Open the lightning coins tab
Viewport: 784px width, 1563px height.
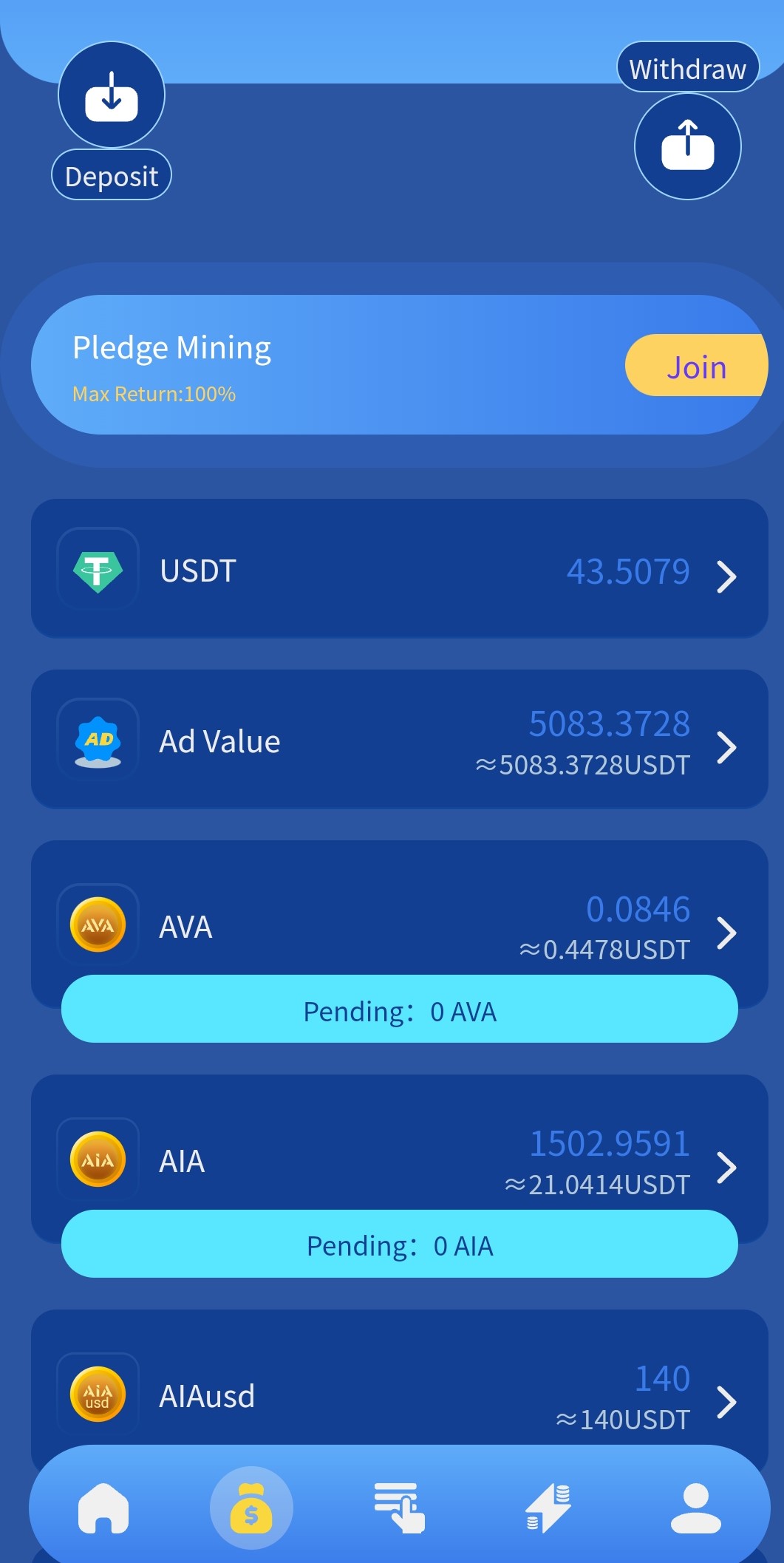coord(548,1508)
